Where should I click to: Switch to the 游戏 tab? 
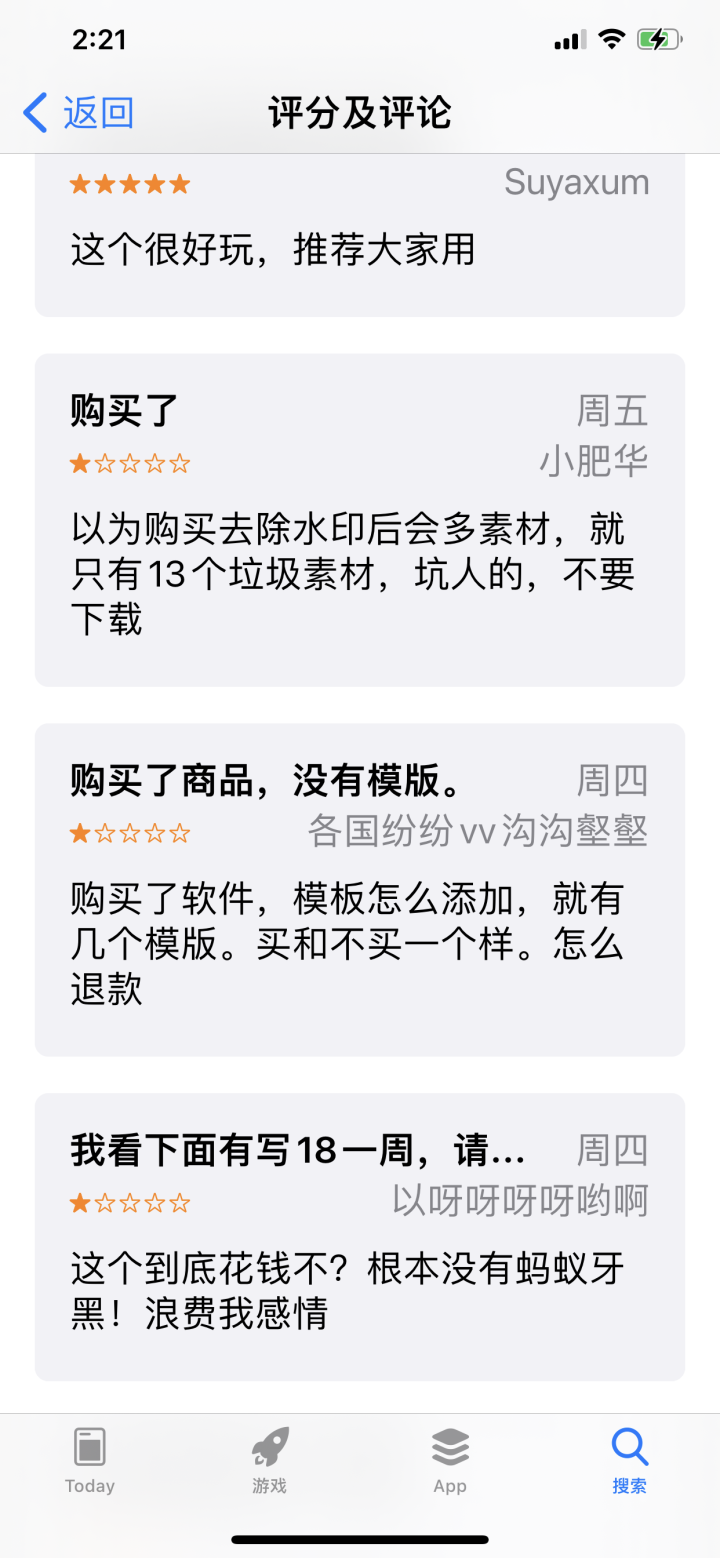point(269,1460)
